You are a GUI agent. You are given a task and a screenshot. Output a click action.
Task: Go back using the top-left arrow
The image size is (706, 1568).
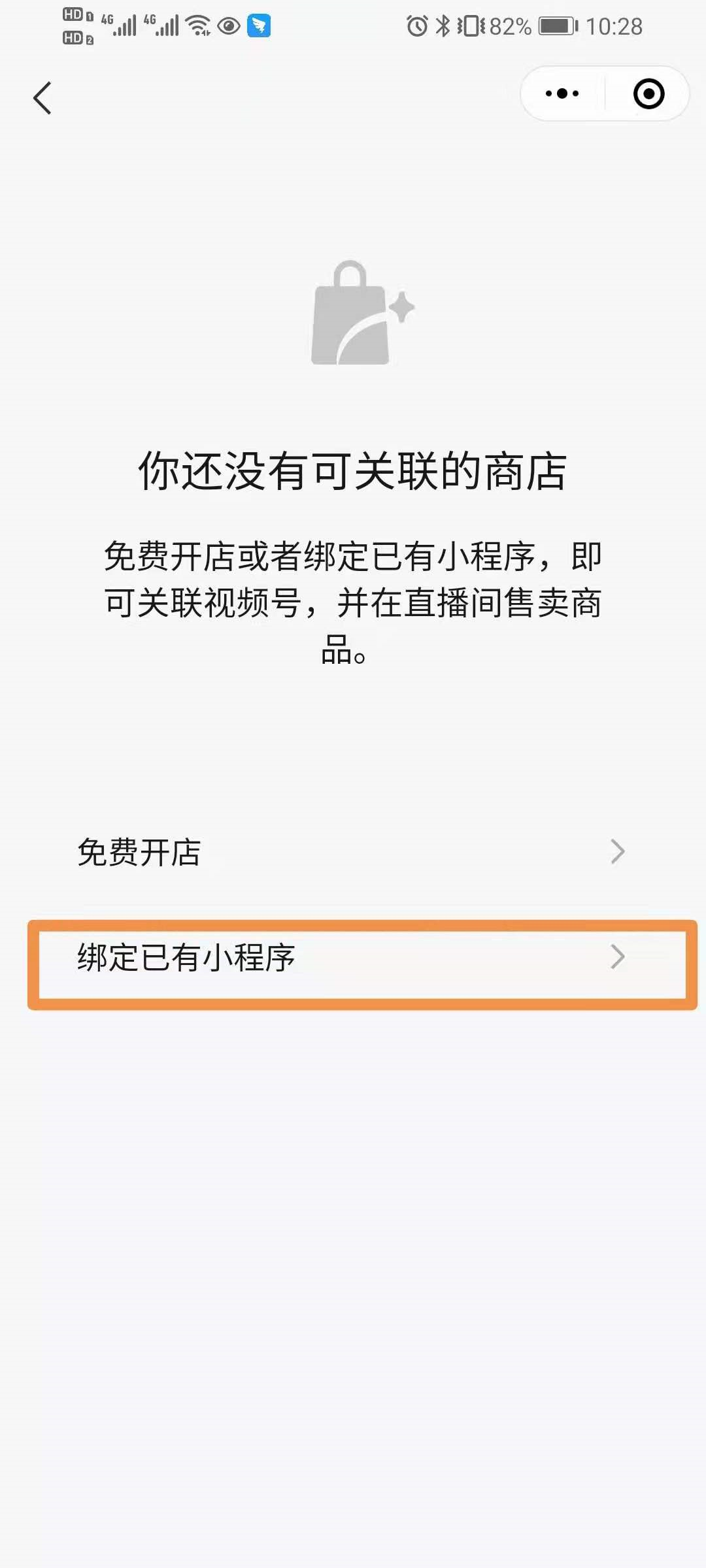tap(42, 98)
